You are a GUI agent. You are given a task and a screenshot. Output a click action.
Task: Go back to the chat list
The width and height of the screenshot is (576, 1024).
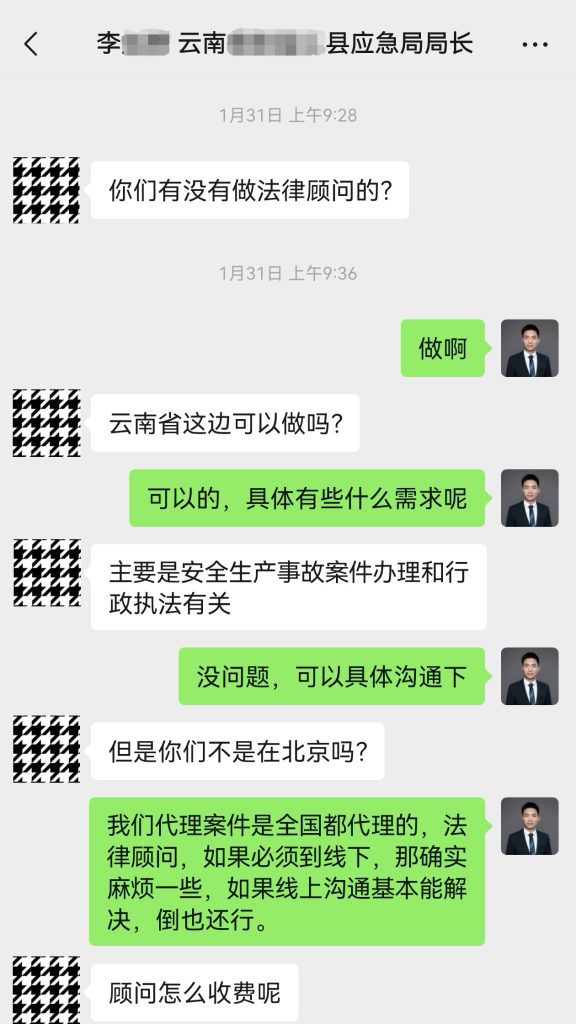tap(31, 44)
